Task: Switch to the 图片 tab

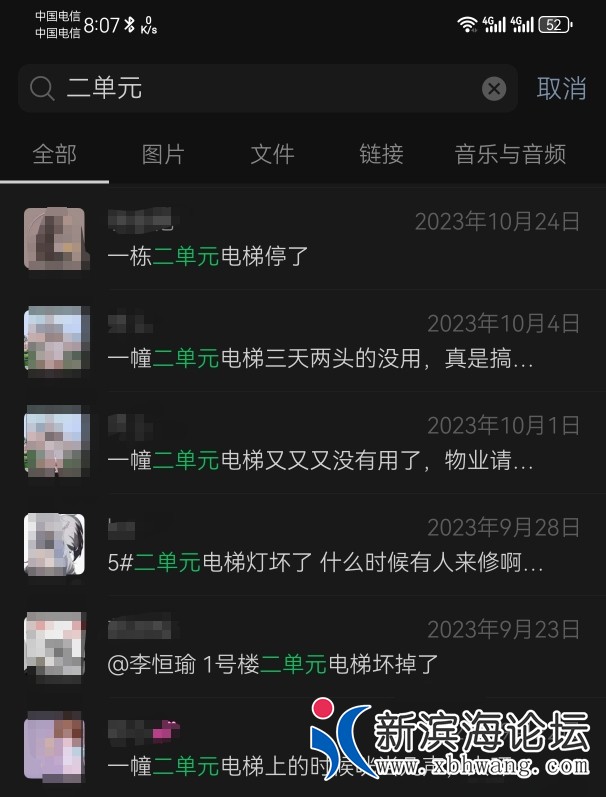Action: point(163,154)
